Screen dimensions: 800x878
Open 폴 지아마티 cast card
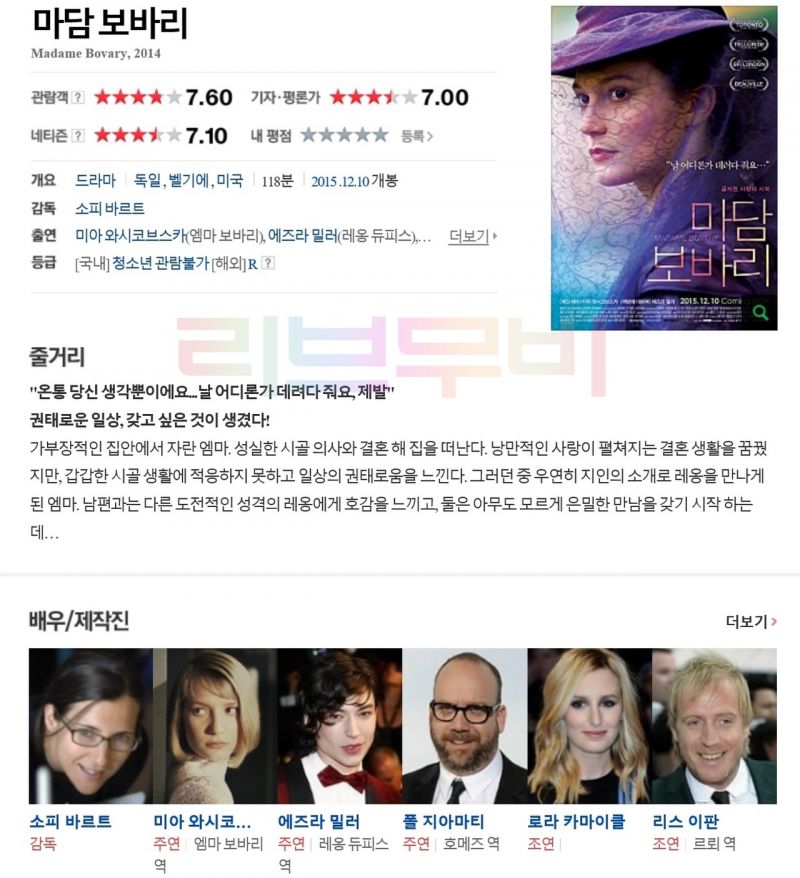[464, 726]
